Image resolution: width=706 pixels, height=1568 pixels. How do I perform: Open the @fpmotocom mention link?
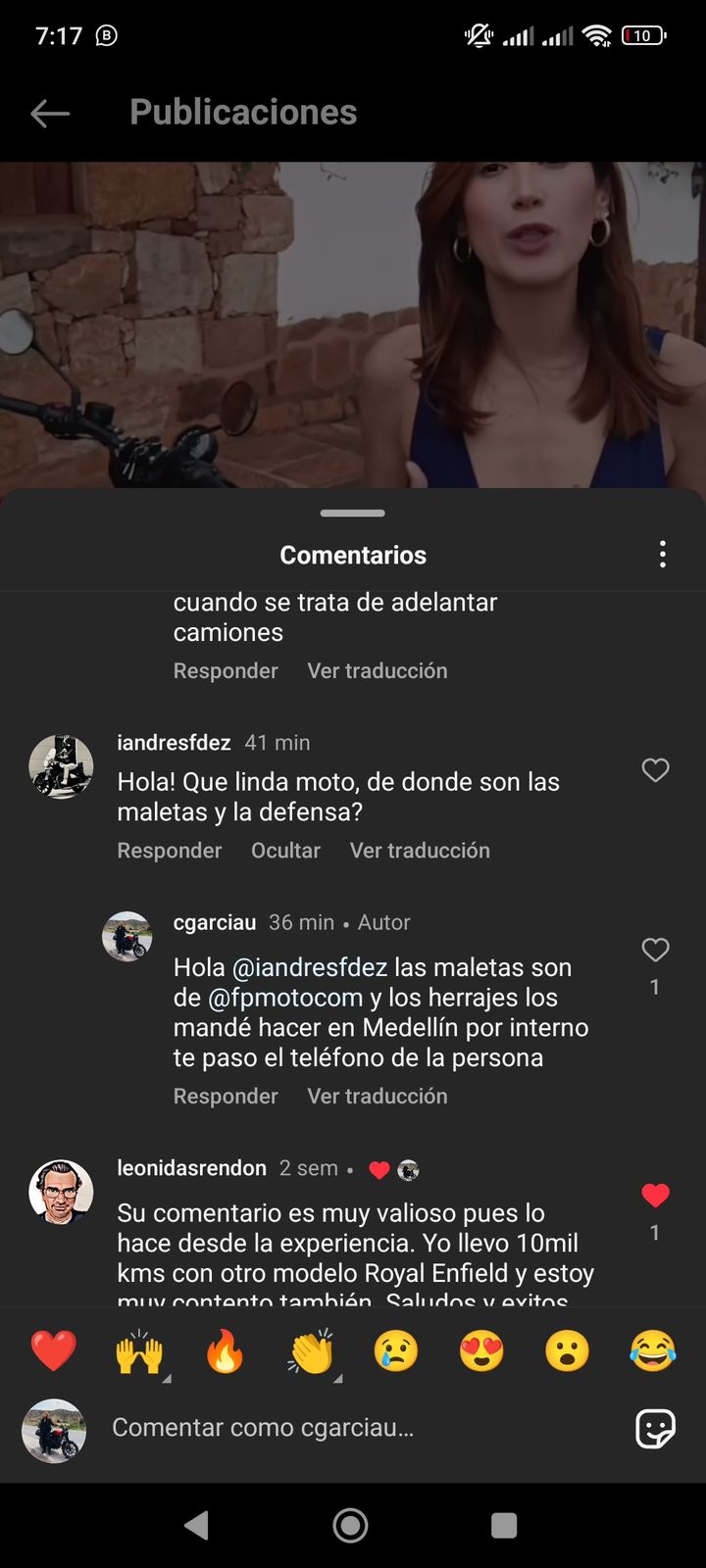(x=285, y=998)
